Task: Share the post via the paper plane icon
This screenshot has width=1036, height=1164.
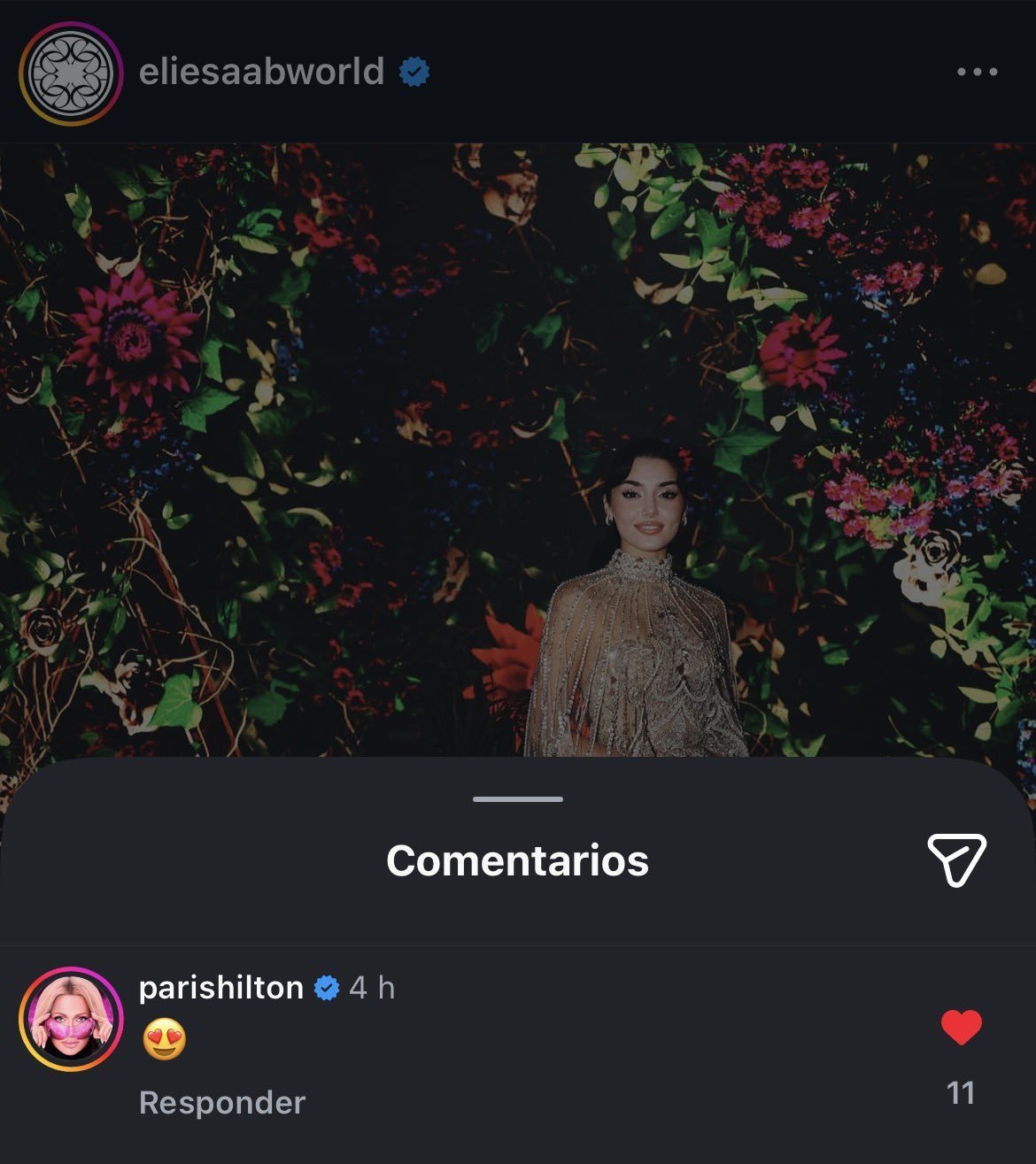Action: (x=956, y=859)
